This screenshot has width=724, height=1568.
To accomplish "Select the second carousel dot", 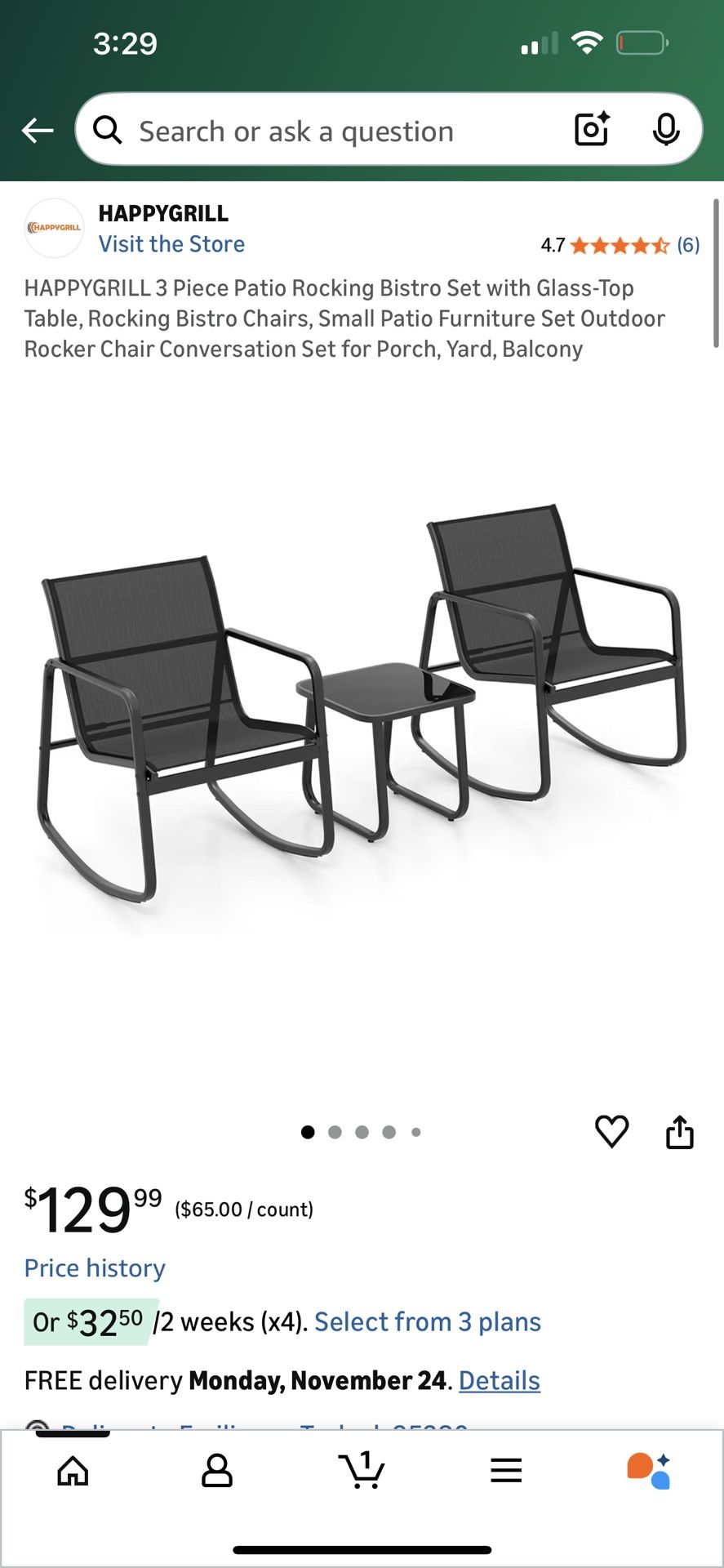I will click(335, 1132).
